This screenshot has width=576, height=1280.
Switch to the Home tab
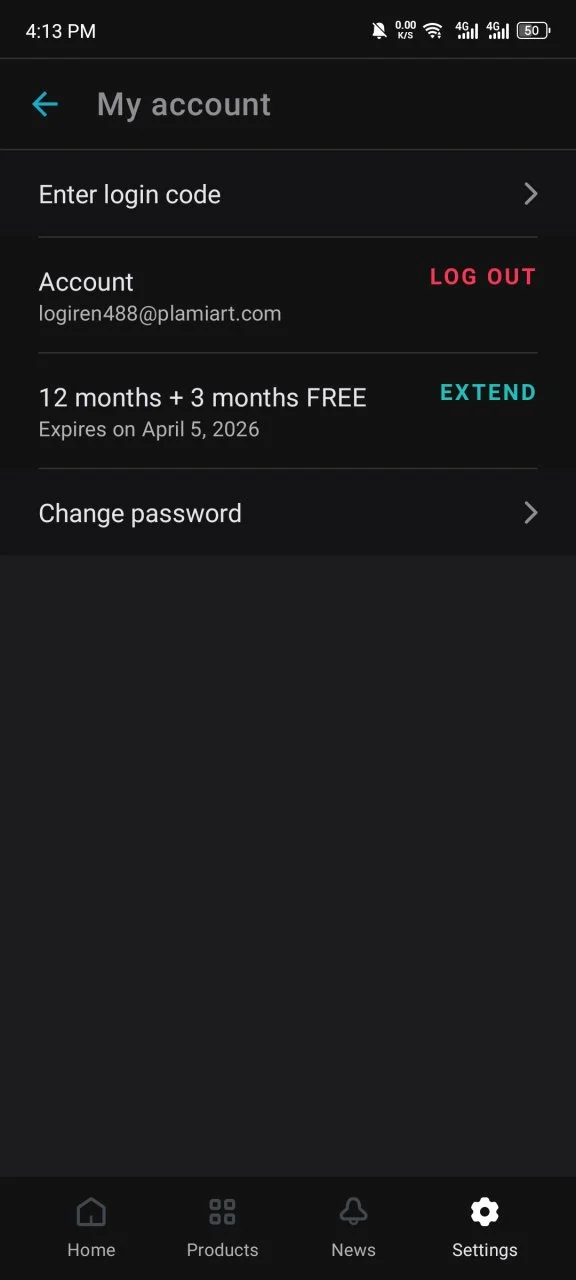[91, 1227]
